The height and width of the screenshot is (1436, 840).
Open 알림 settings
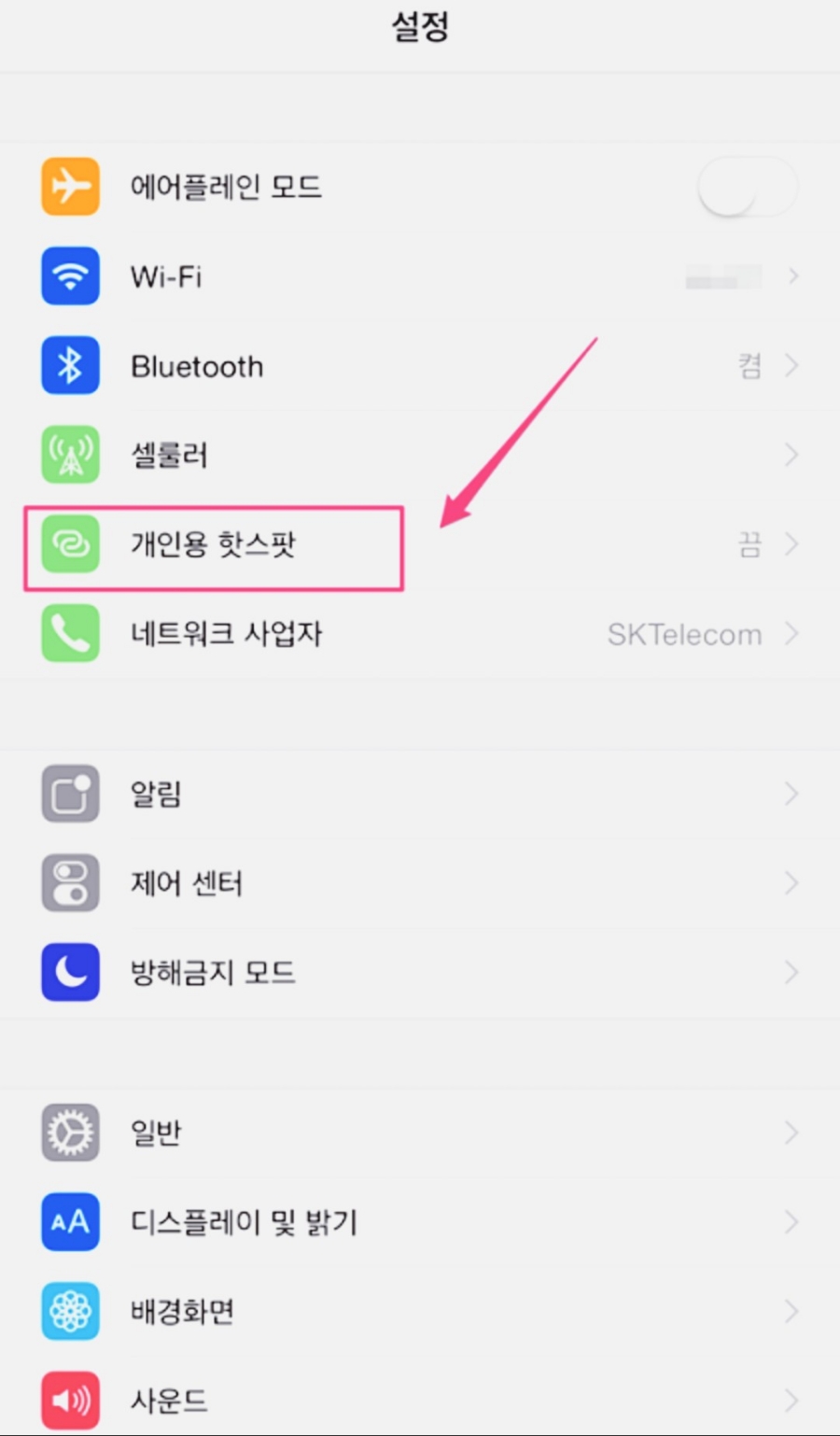point(420,794)
